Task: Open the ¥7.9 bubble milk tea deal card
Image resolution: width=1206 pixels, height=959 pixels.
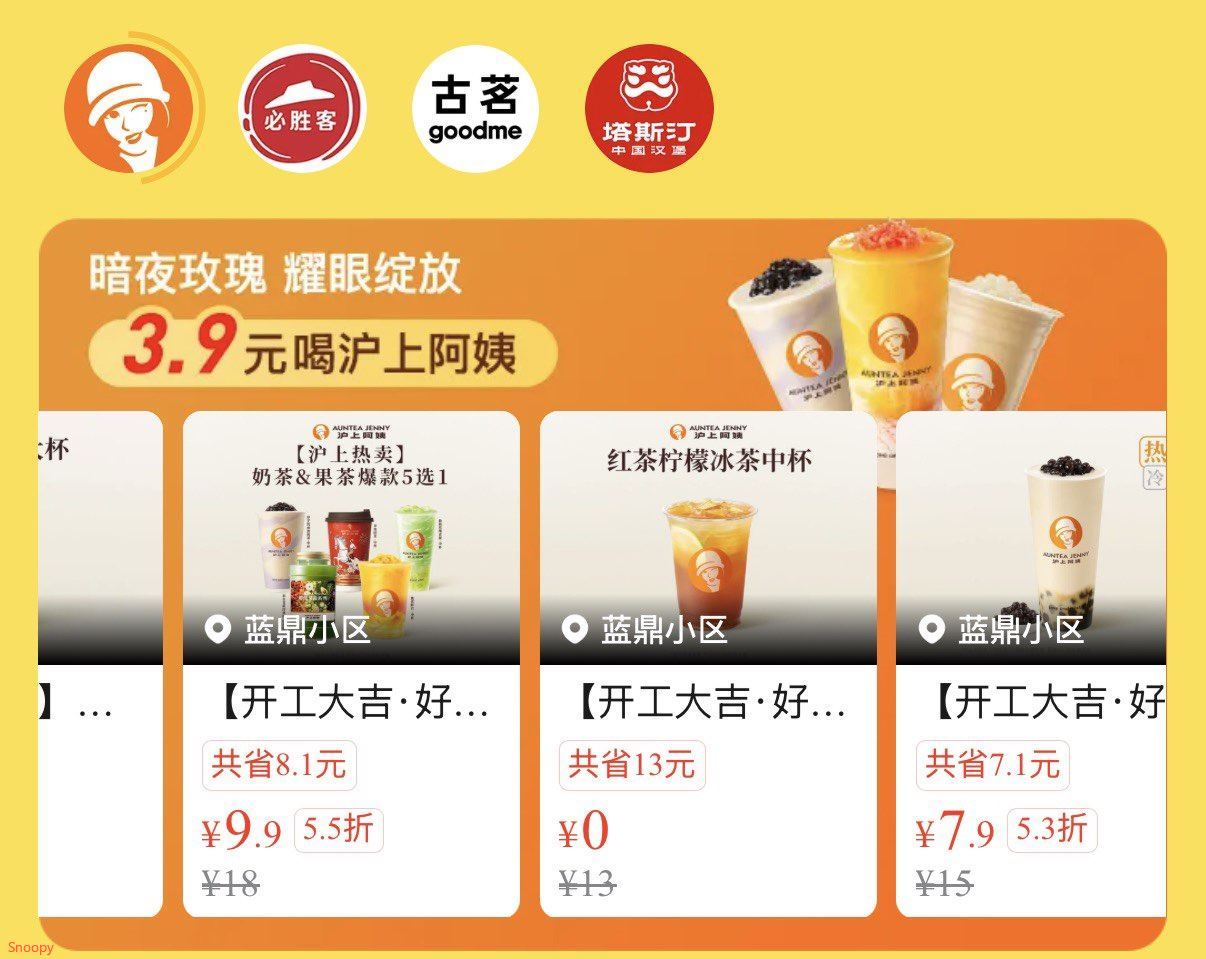Action: coord(1030,662)
